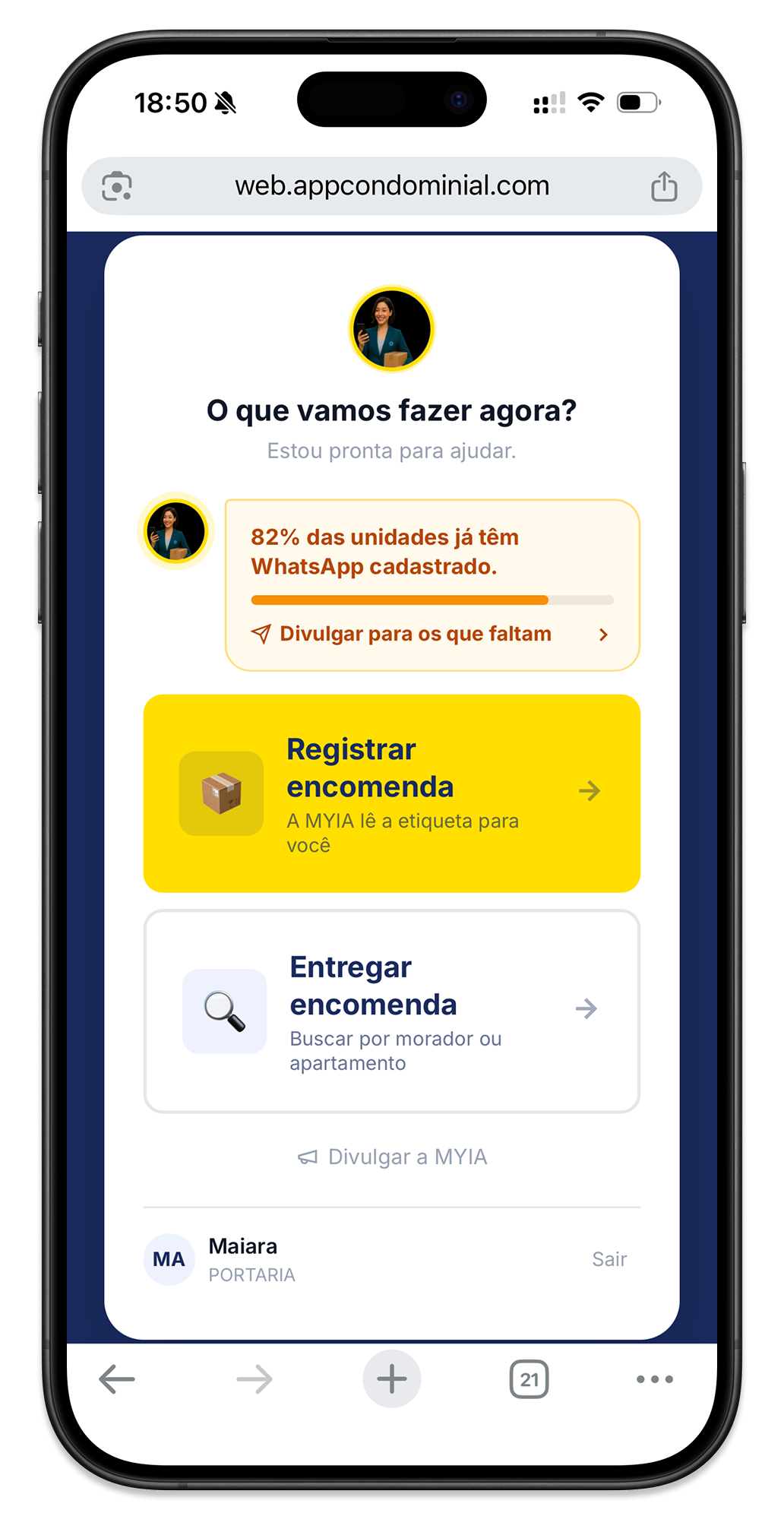This screenshot has height=1532, width=784.
Task: Go back in browser
Action: (117, 1378)
